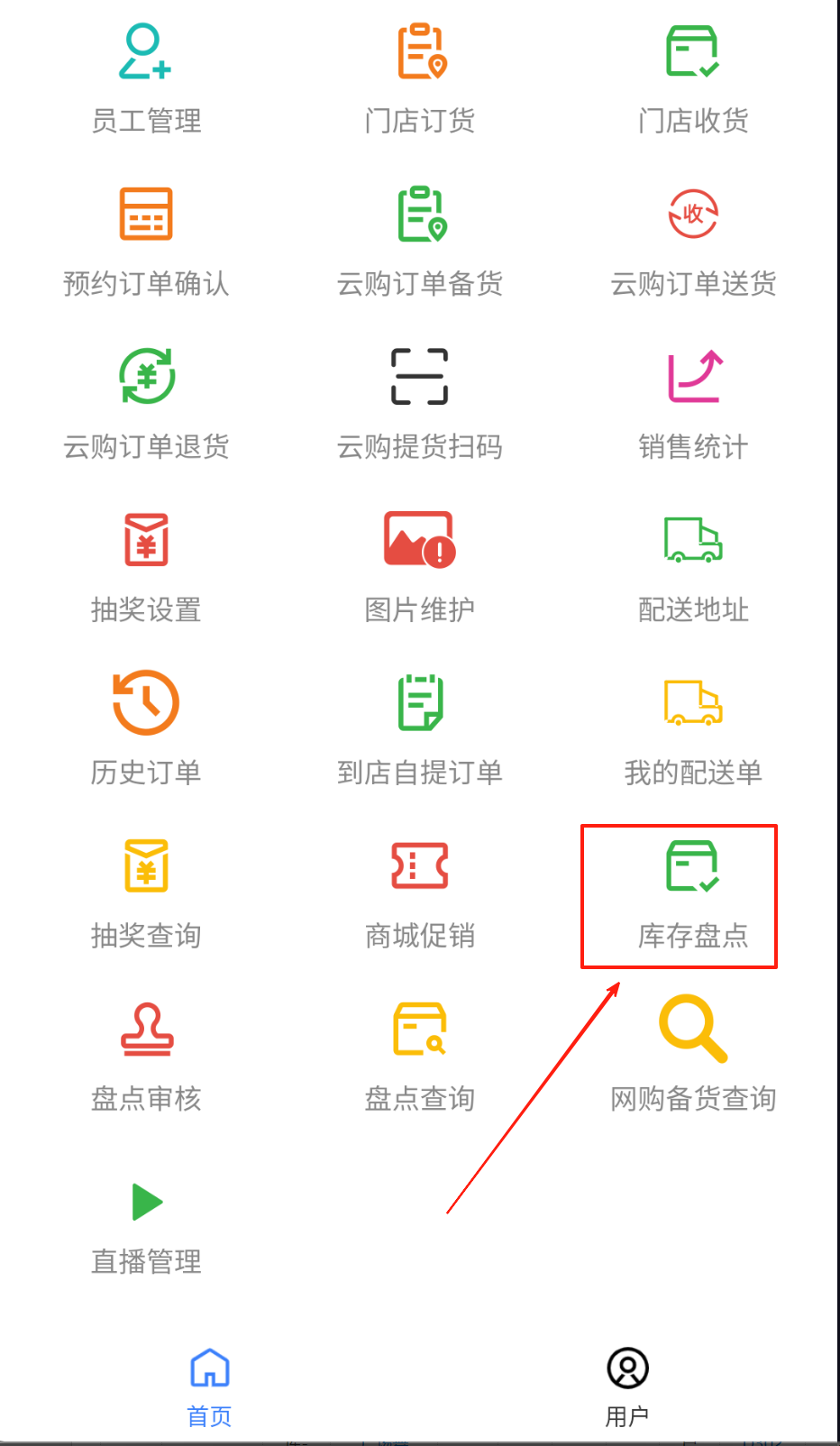Open 云购订单退货 order returns
The height and width of the screenshot is (1446, 840).
pos(146,404)
